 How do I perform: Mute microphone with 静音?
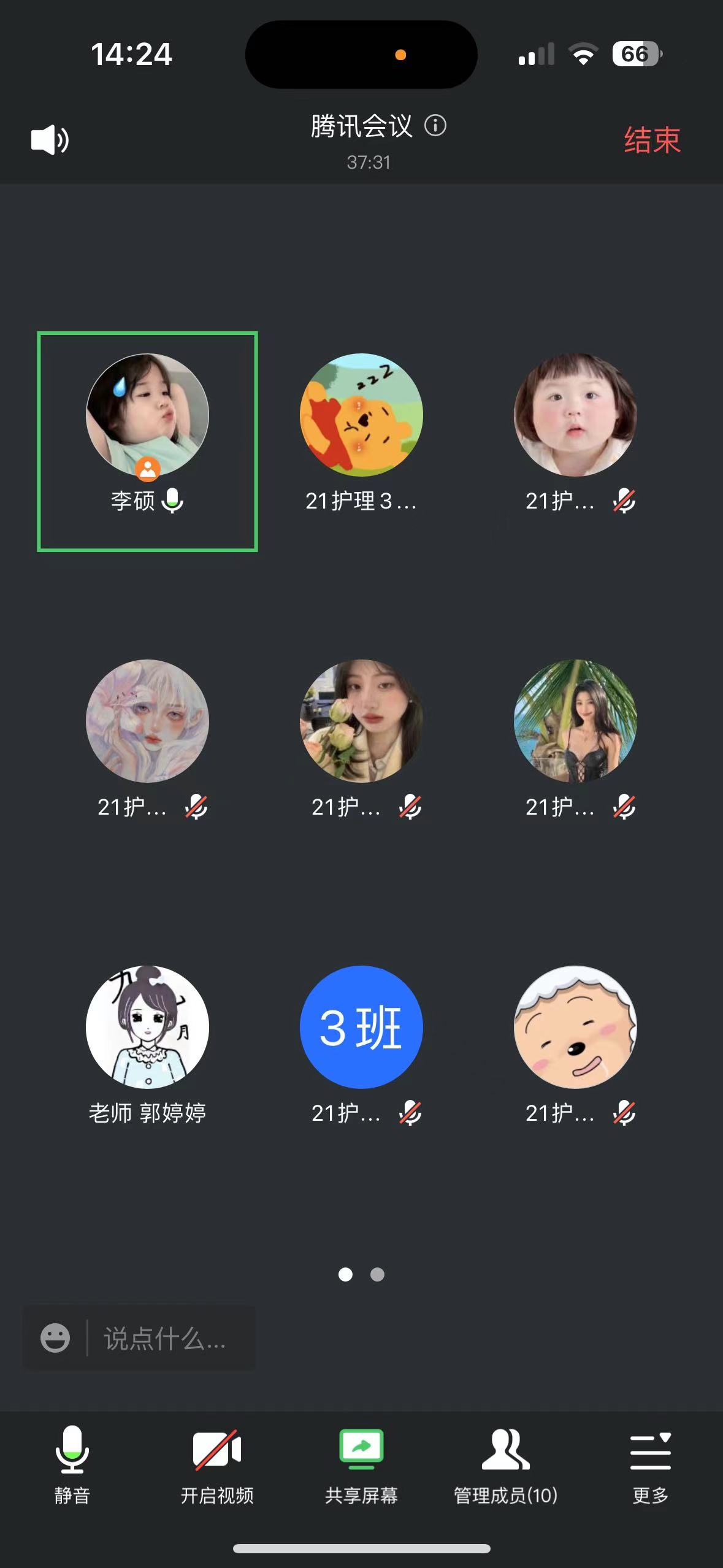tap(72, 1464)
